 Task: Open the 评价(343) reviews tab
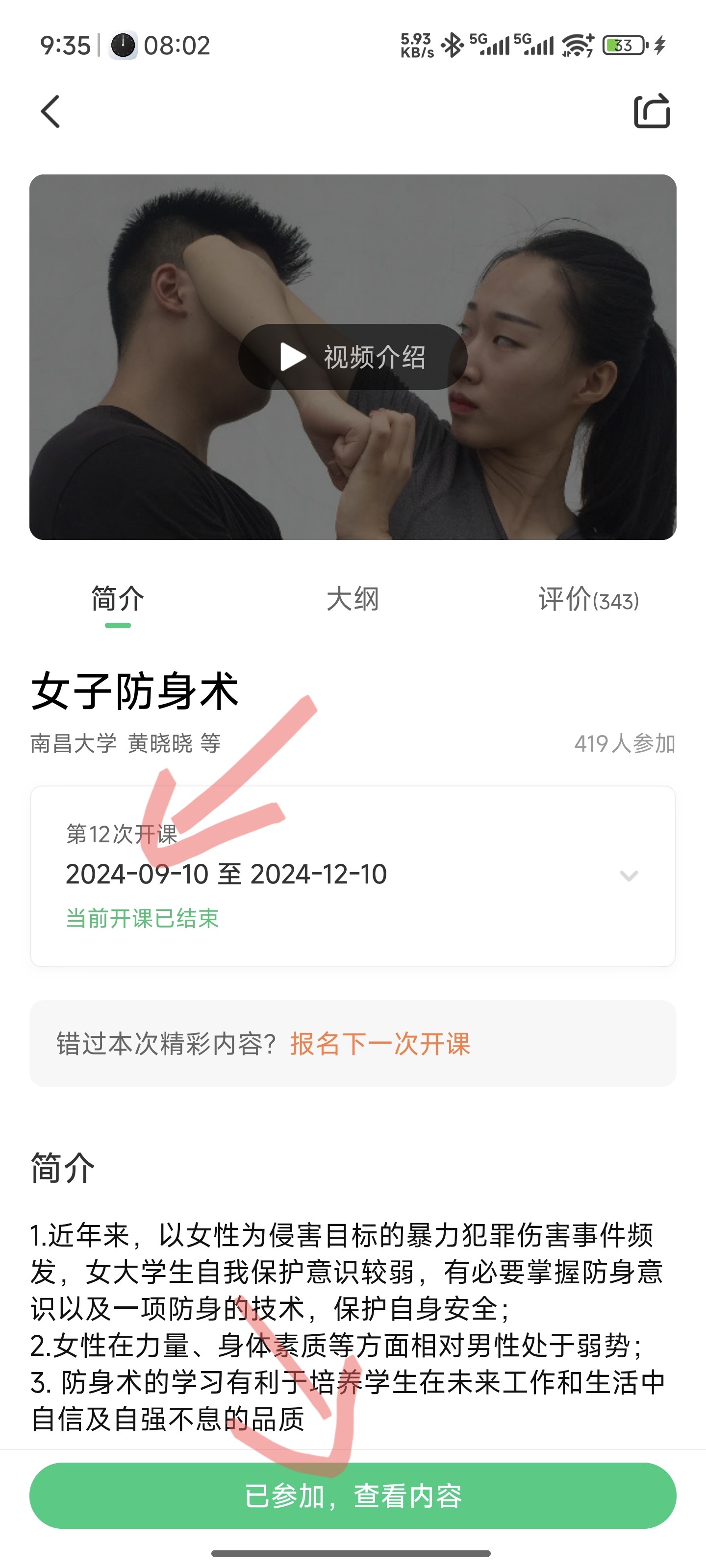pyautogui.click(x=588, y=600)
